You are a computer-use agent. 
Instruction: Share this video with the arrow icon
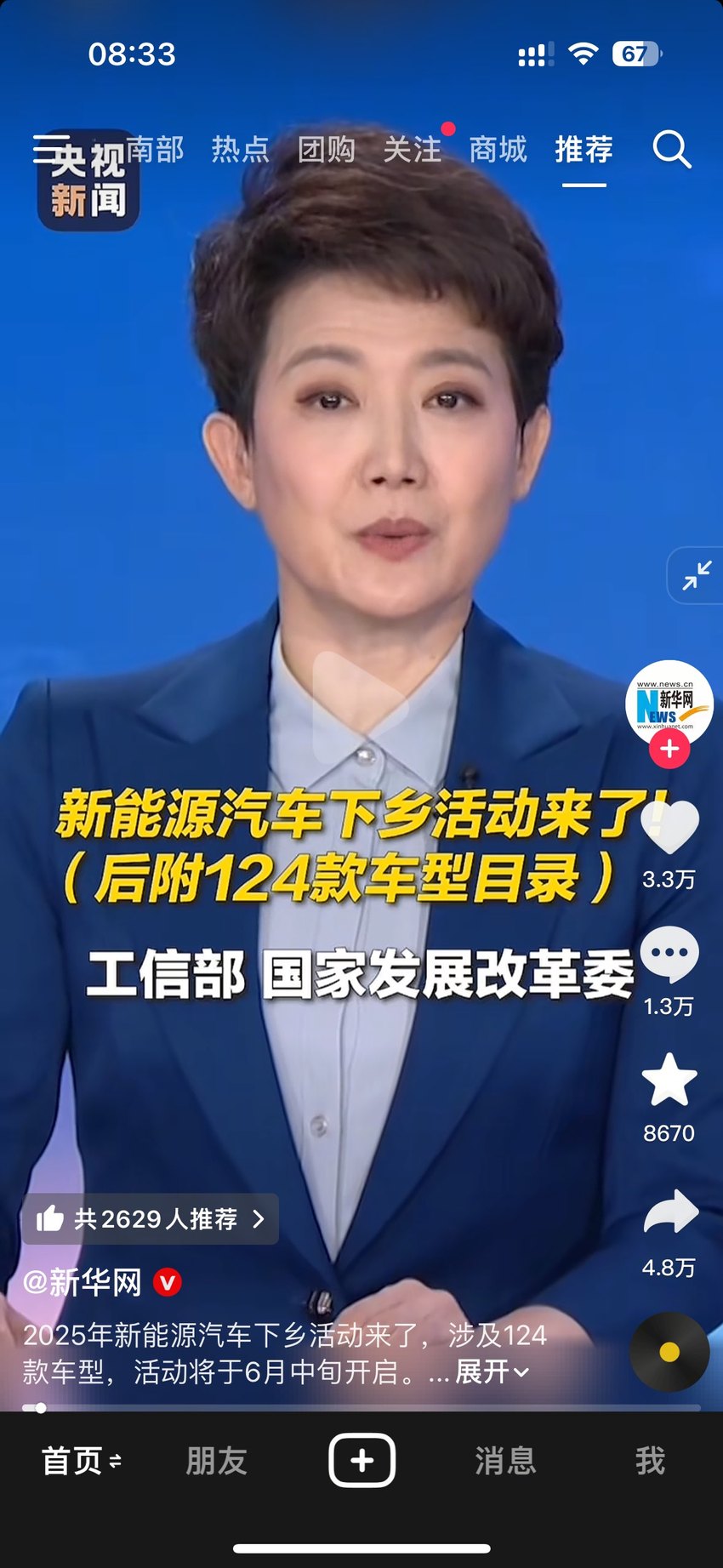click(x=670, y=1212)
